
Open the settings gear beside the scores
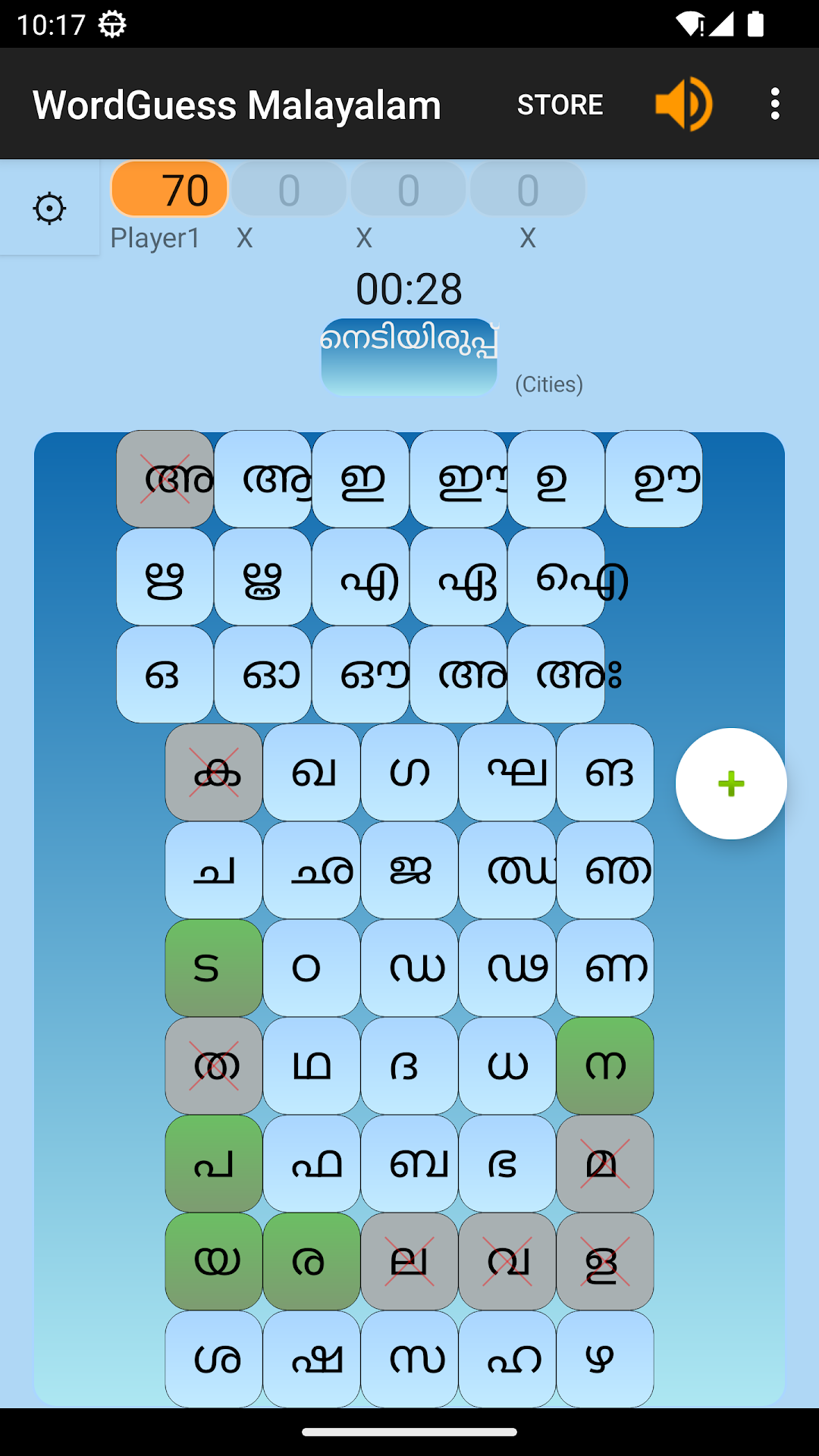(x=50, y=209)
